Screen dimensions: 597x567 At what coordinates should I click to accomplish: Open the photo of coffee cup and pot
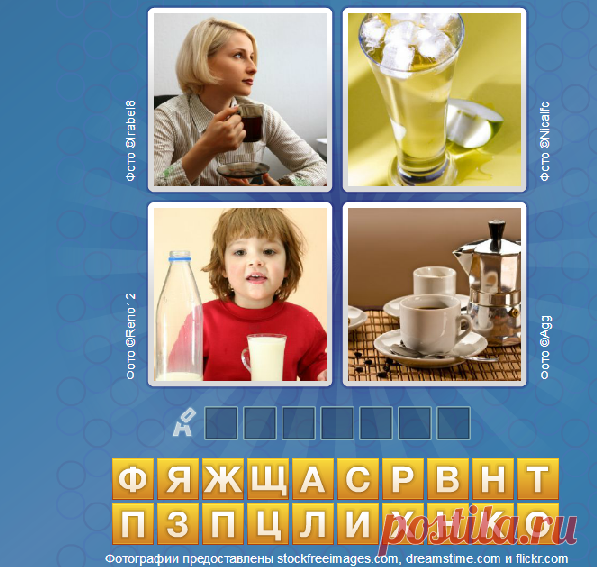coord(434,294)
